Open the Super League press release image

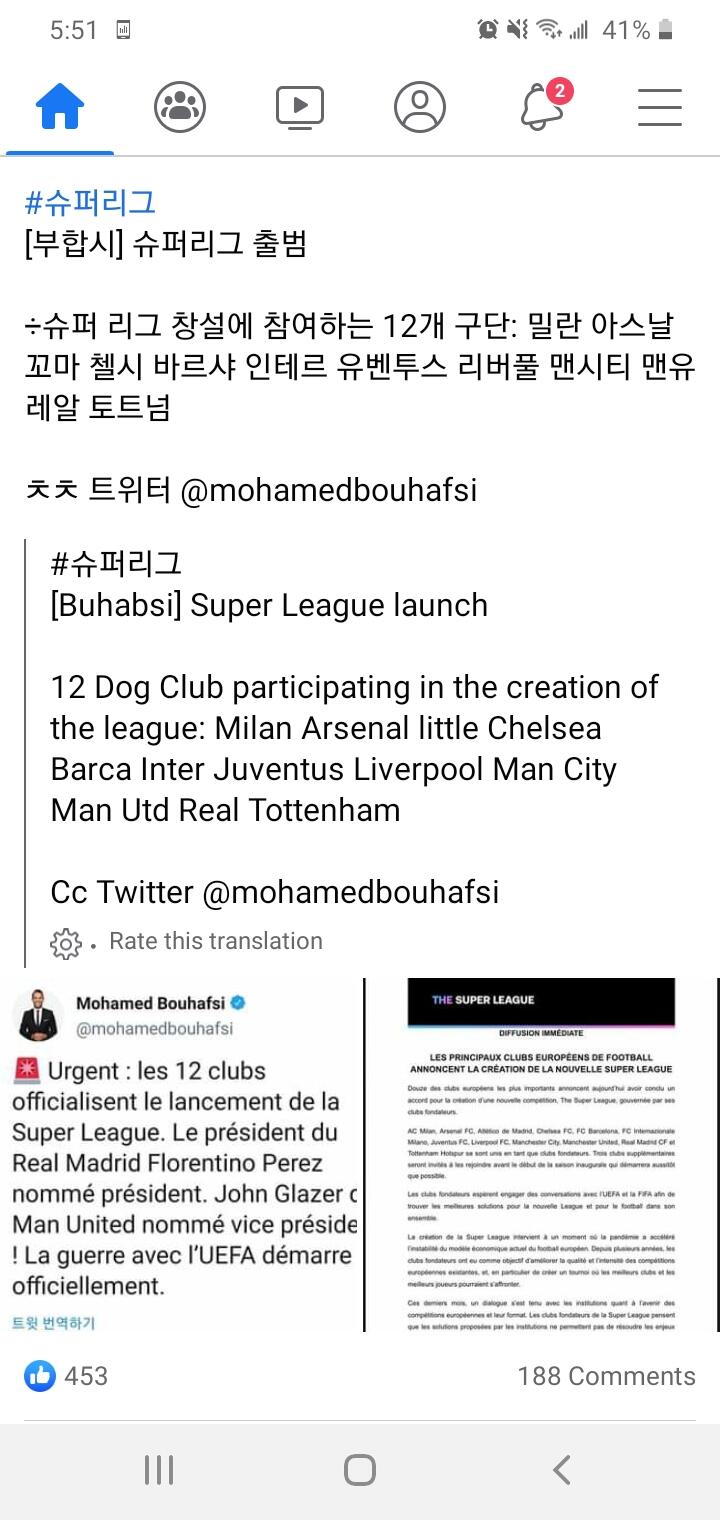(x=542, y=1155)
